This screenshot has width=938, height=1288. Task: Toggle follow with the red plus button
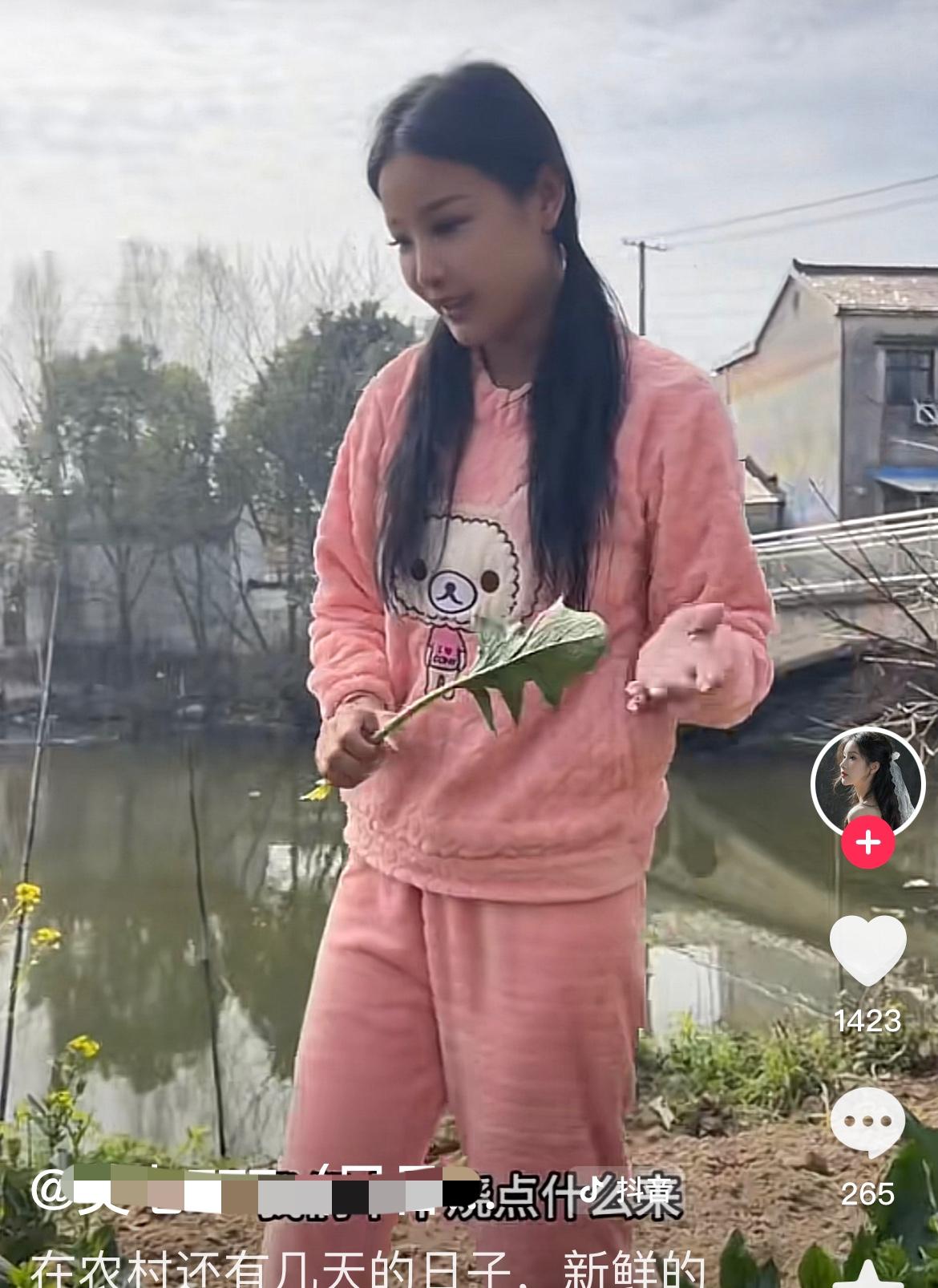(x=868, y=841)
